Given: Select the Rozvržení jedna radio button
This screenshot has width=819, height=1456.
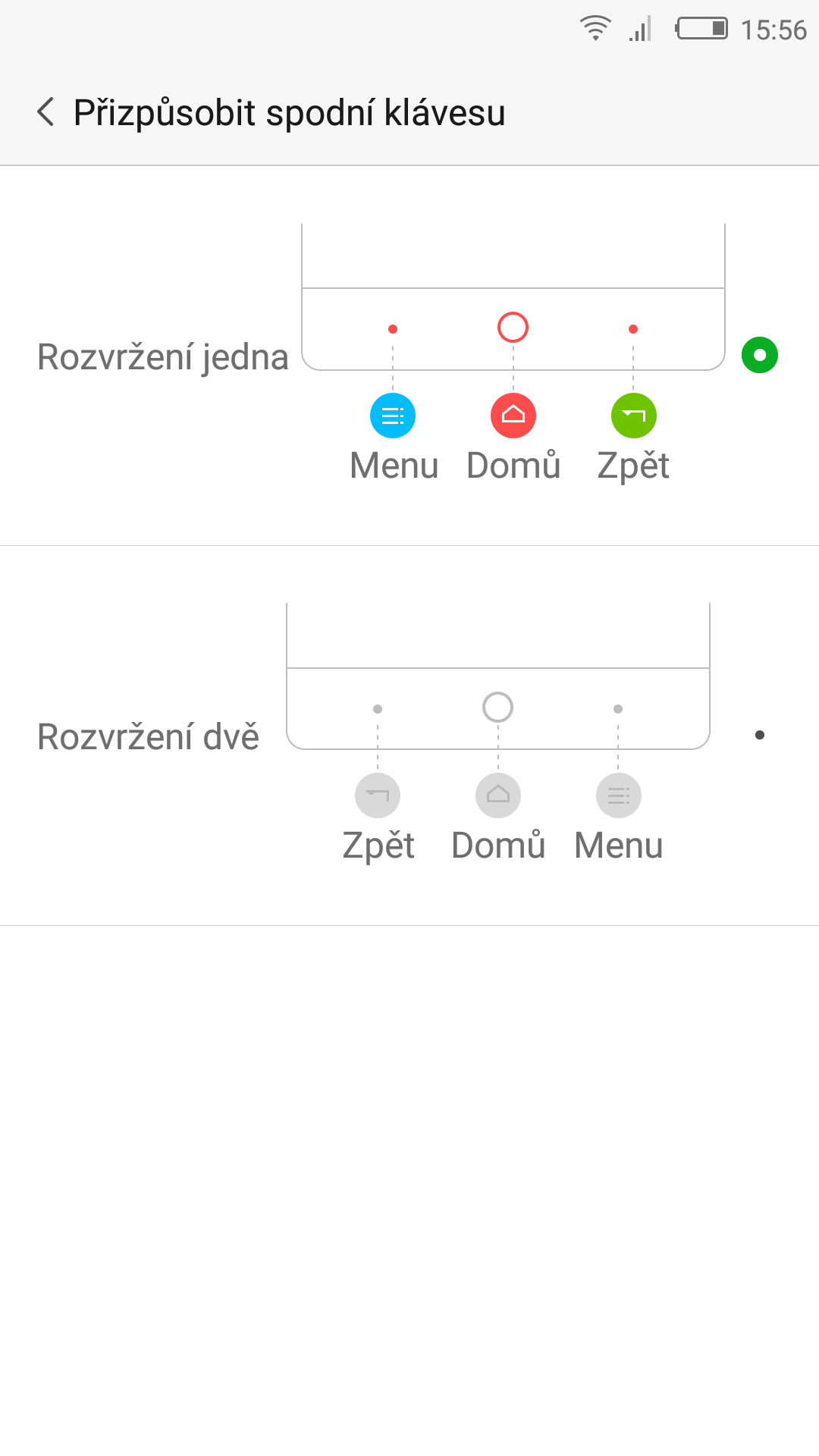Looking at the screenshot, I should pyautogui.click(x=760, y=355).
